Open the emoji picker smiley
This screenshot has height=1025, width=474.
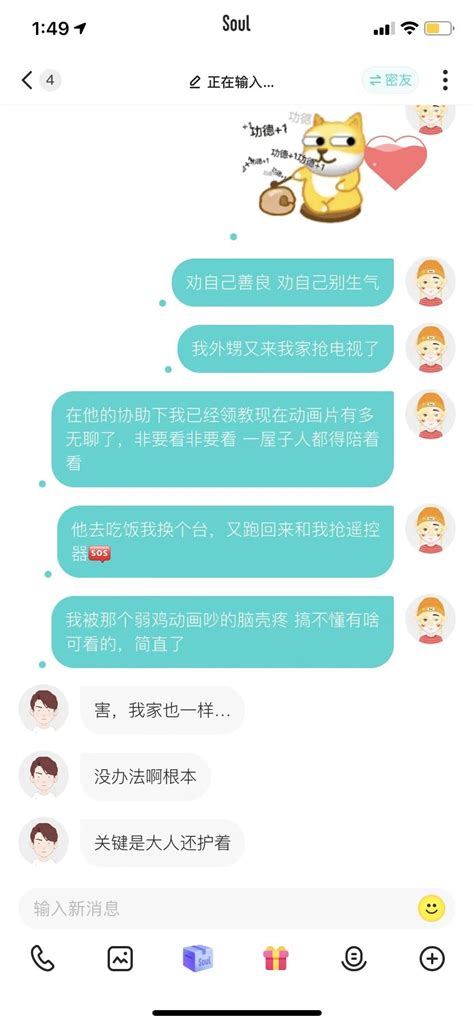pyautogui.click(x=431, y=908)
